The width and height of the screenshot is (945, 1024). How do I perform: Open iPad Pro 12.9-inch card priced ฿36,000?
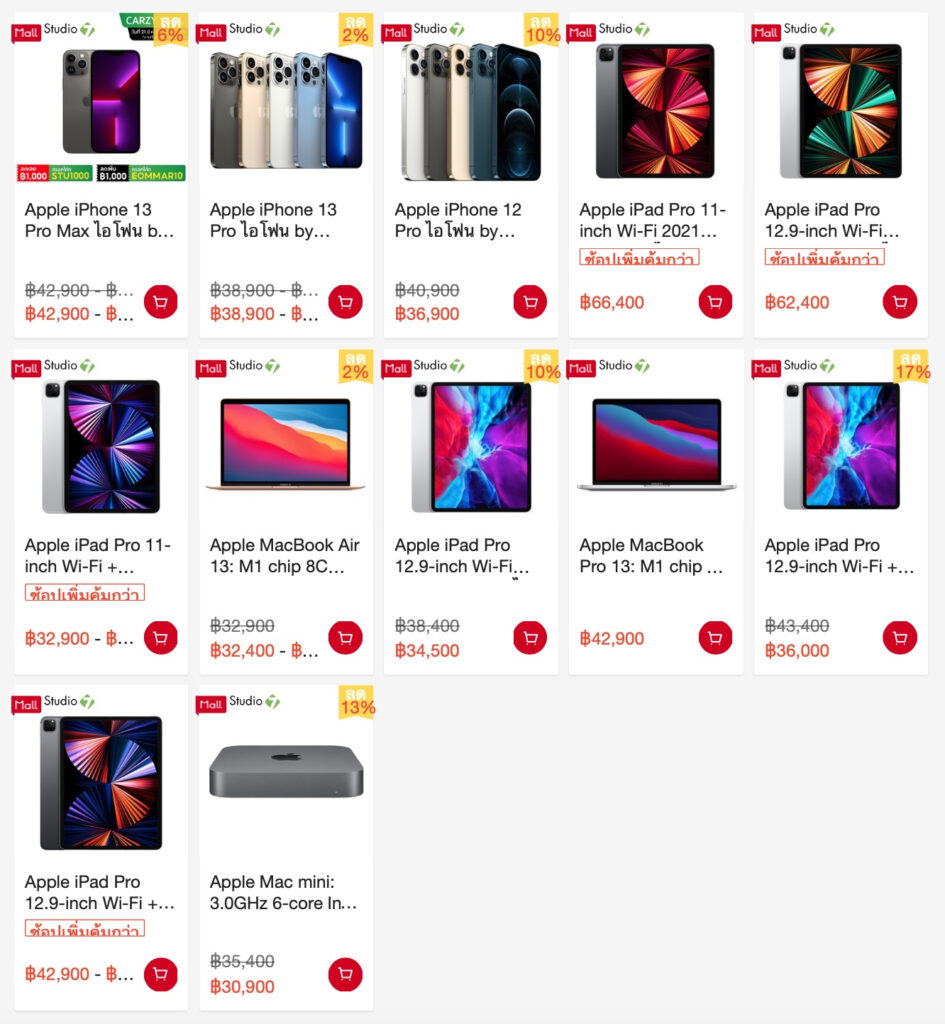click(840, 556)
